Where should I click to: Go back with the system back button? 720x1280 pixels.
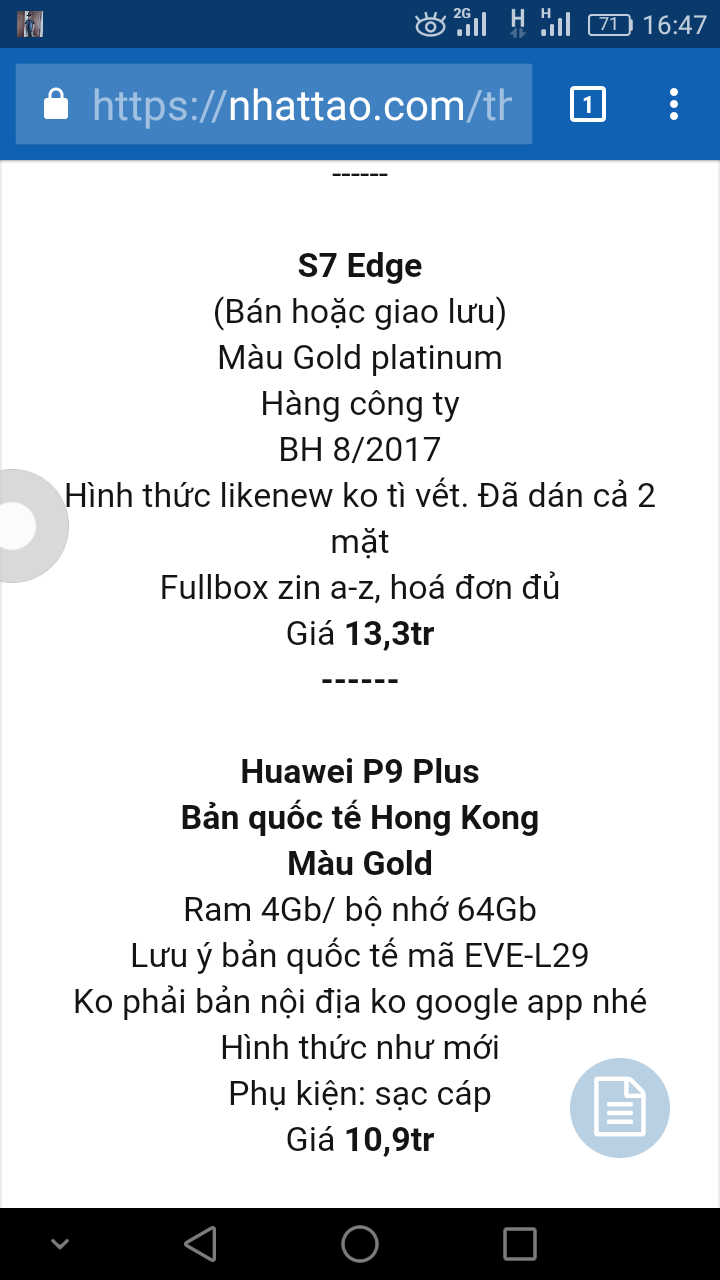(x=200, y=1244)
